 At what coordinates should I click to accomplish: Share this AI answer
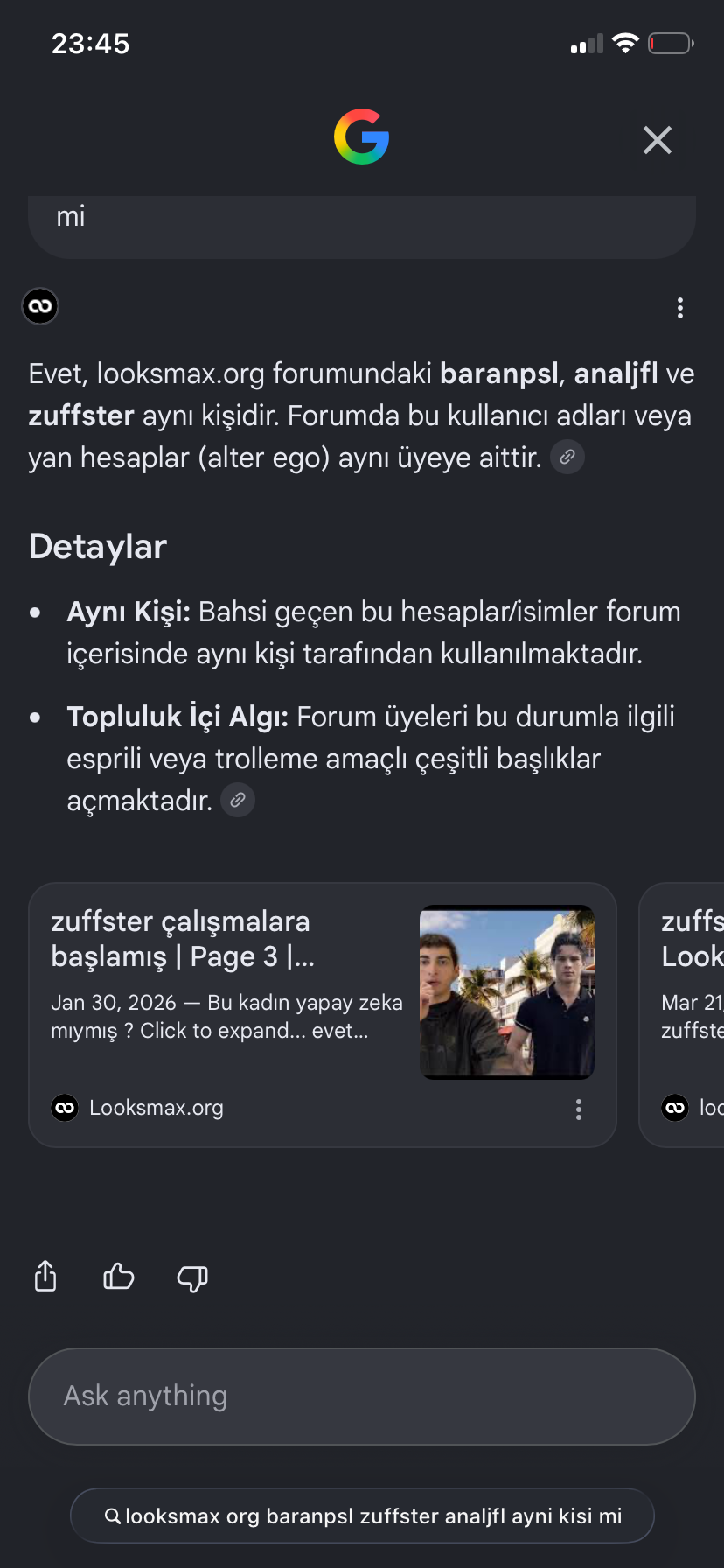(x=45, y=1277)
